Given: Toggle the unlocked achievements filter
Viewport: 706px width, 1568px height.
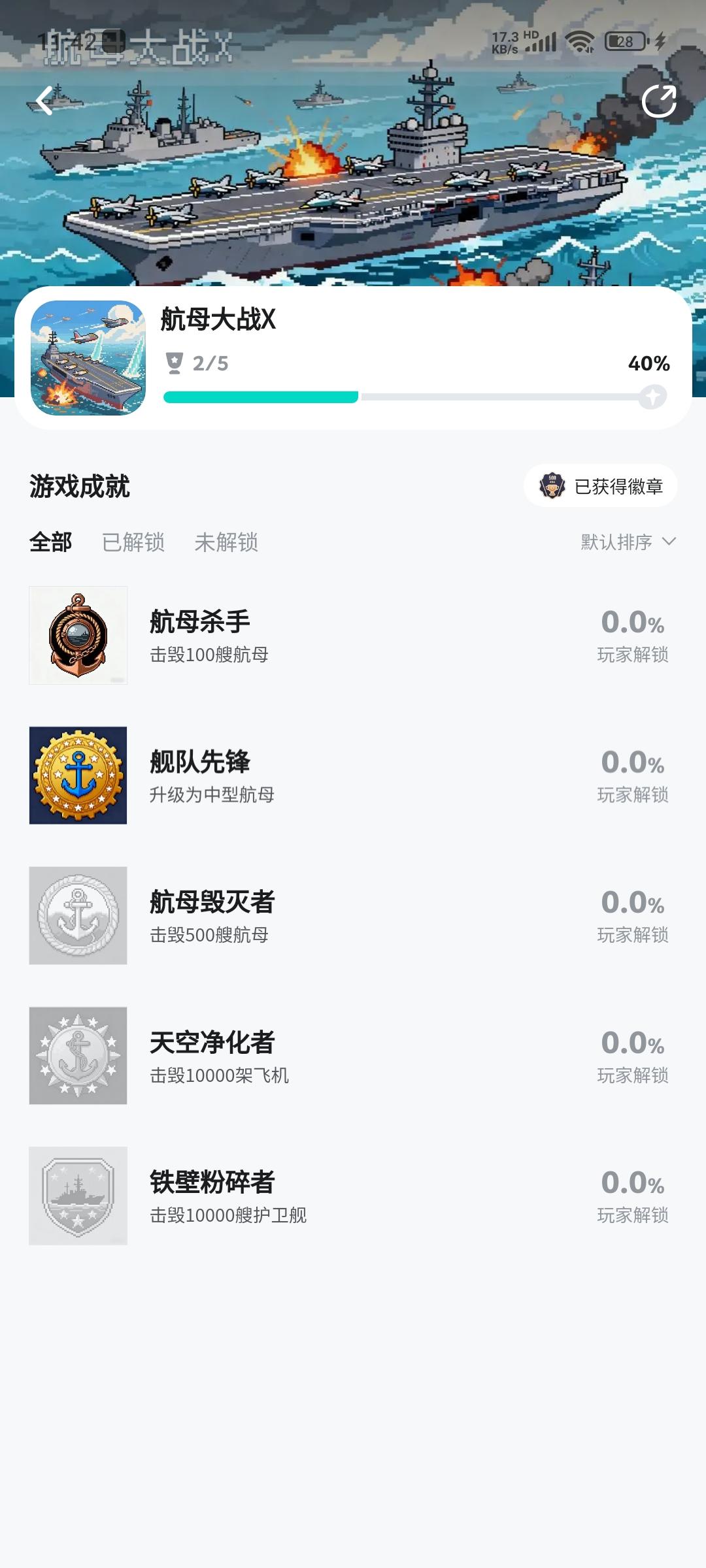Looking at the screenshot, I should (134, 542).
